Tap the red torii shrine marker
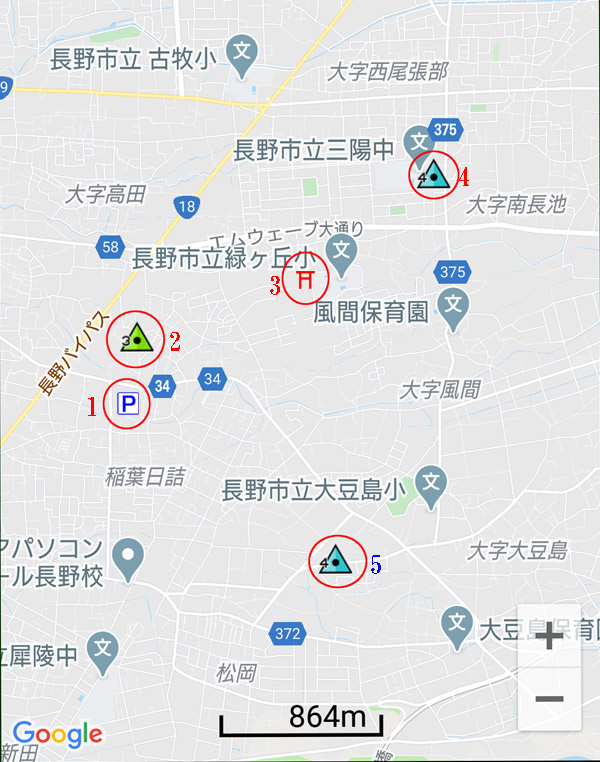600x762 pixels. (307, 279)
